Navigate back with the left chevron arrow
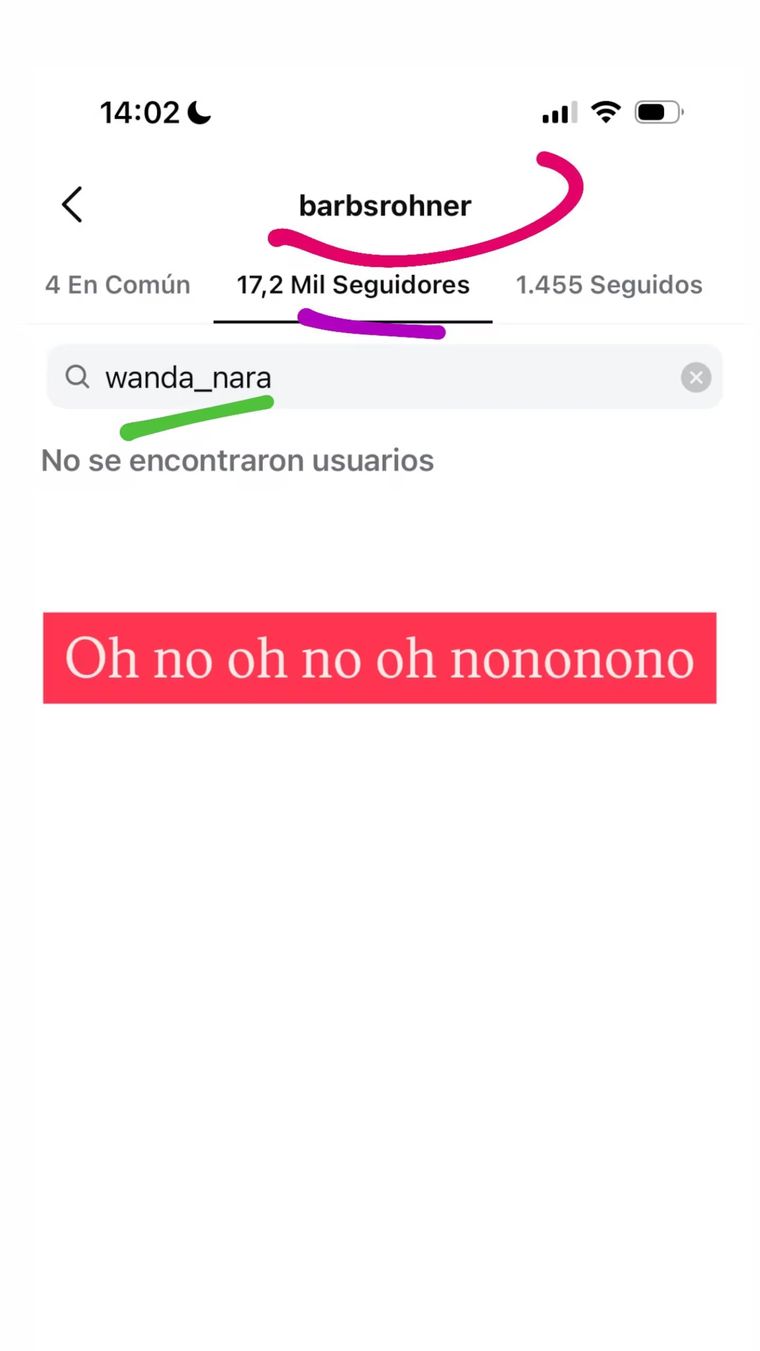 pyautogui.click(x=71, y=204)
